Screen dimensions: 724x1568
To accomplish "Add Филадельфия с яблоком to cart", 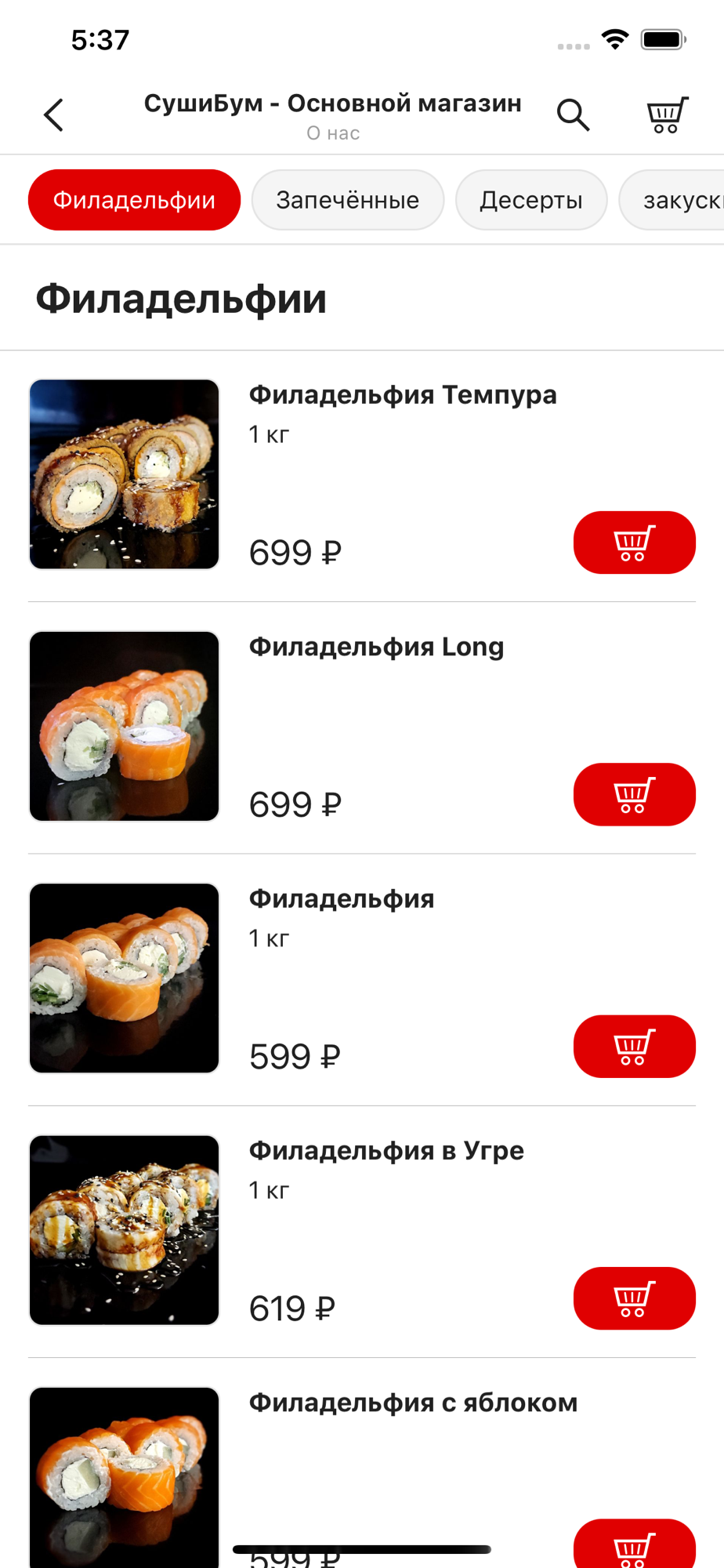I will click(x=634, y=1546).
